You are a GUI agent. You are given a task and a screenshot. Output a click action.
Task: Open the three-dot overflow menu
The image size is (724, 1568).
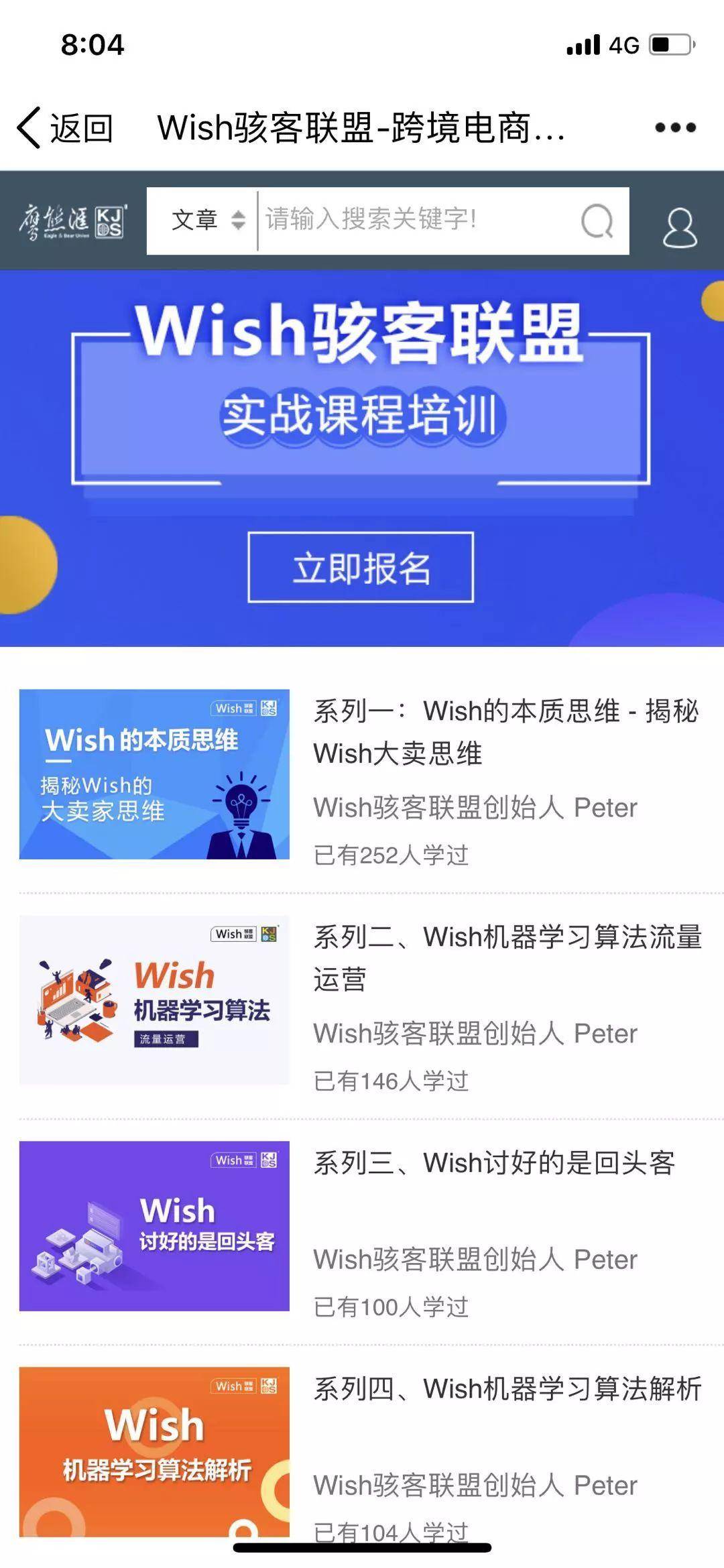coord(675,127)
